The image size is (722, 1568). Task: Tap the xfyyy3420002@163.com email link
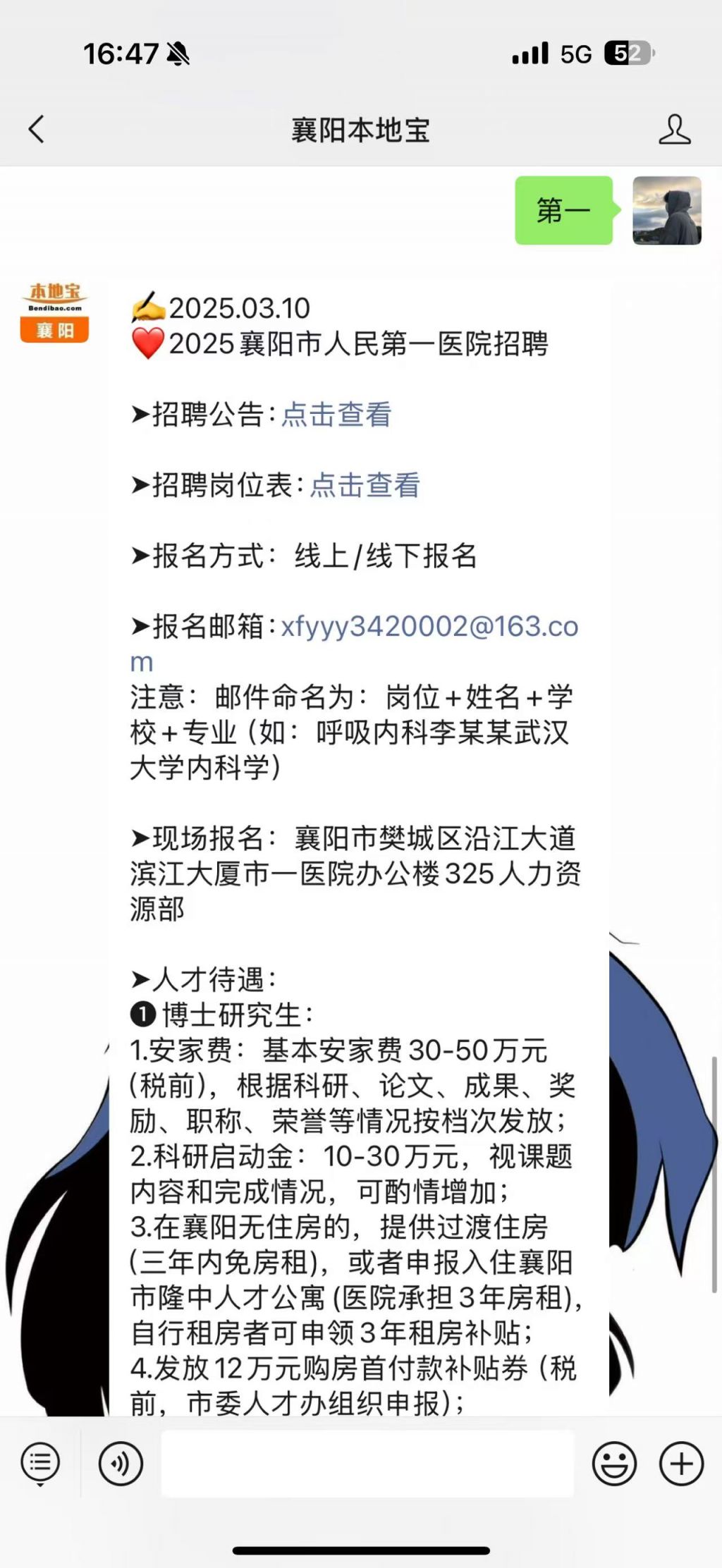pos(429,627)
